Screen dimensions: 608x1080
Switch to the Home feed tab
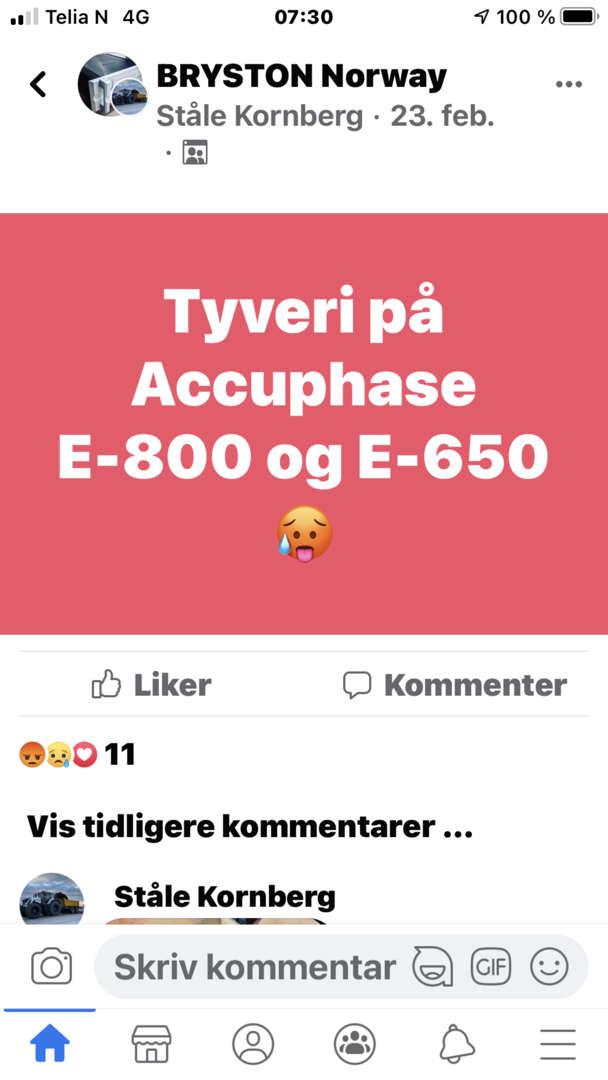point(50,1044)
